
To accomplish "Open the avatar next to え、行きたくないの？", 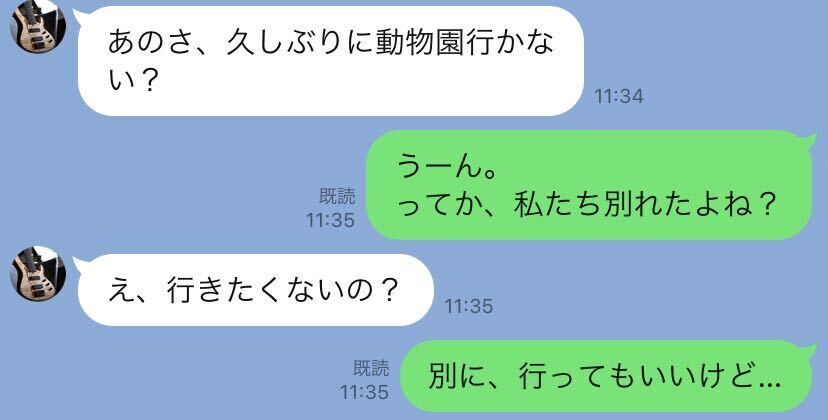I will click(37, 273).
